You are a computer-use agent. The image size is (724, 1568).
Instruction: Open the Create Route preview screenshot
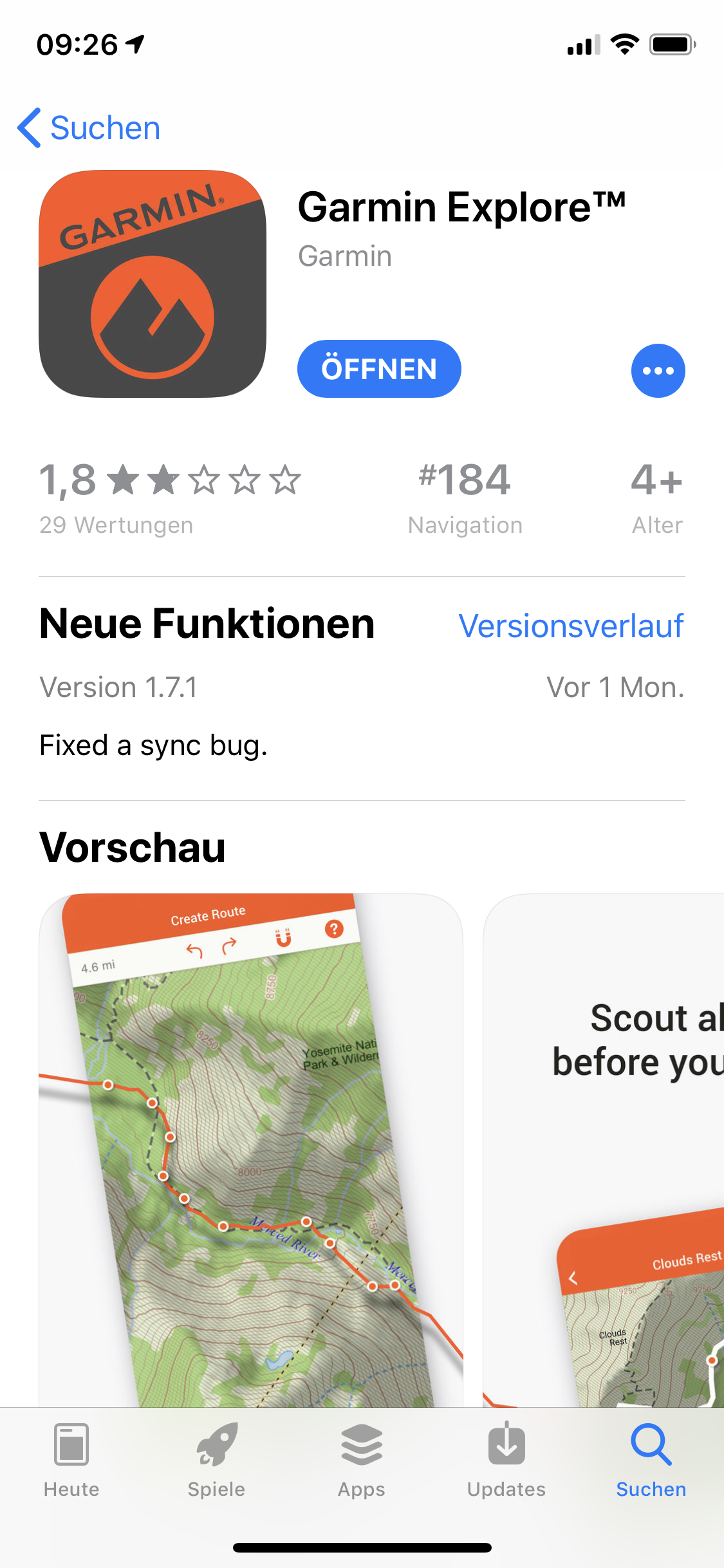point(251,1150)
